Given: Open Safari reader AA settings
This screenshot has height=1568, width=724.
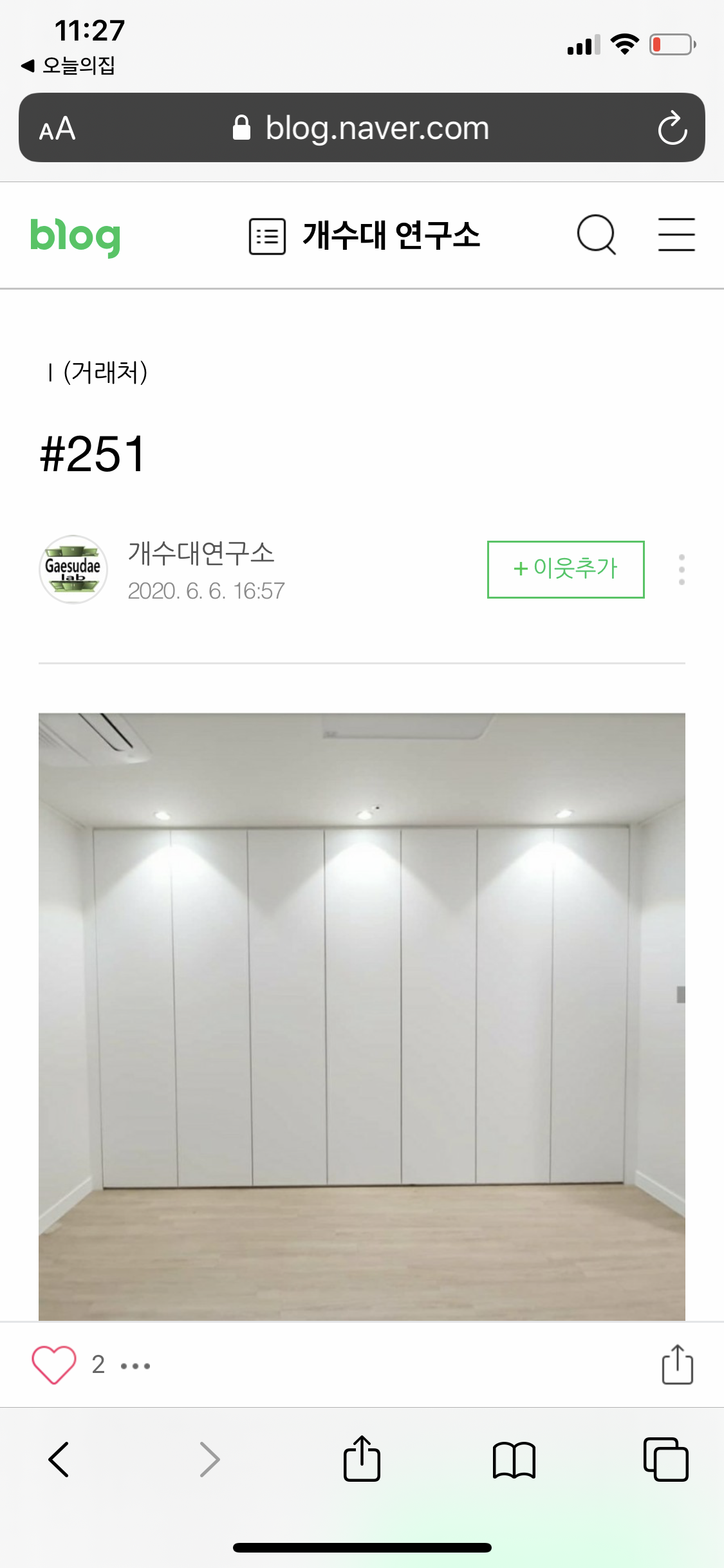Looking at the screenshot, I should 57,128.
